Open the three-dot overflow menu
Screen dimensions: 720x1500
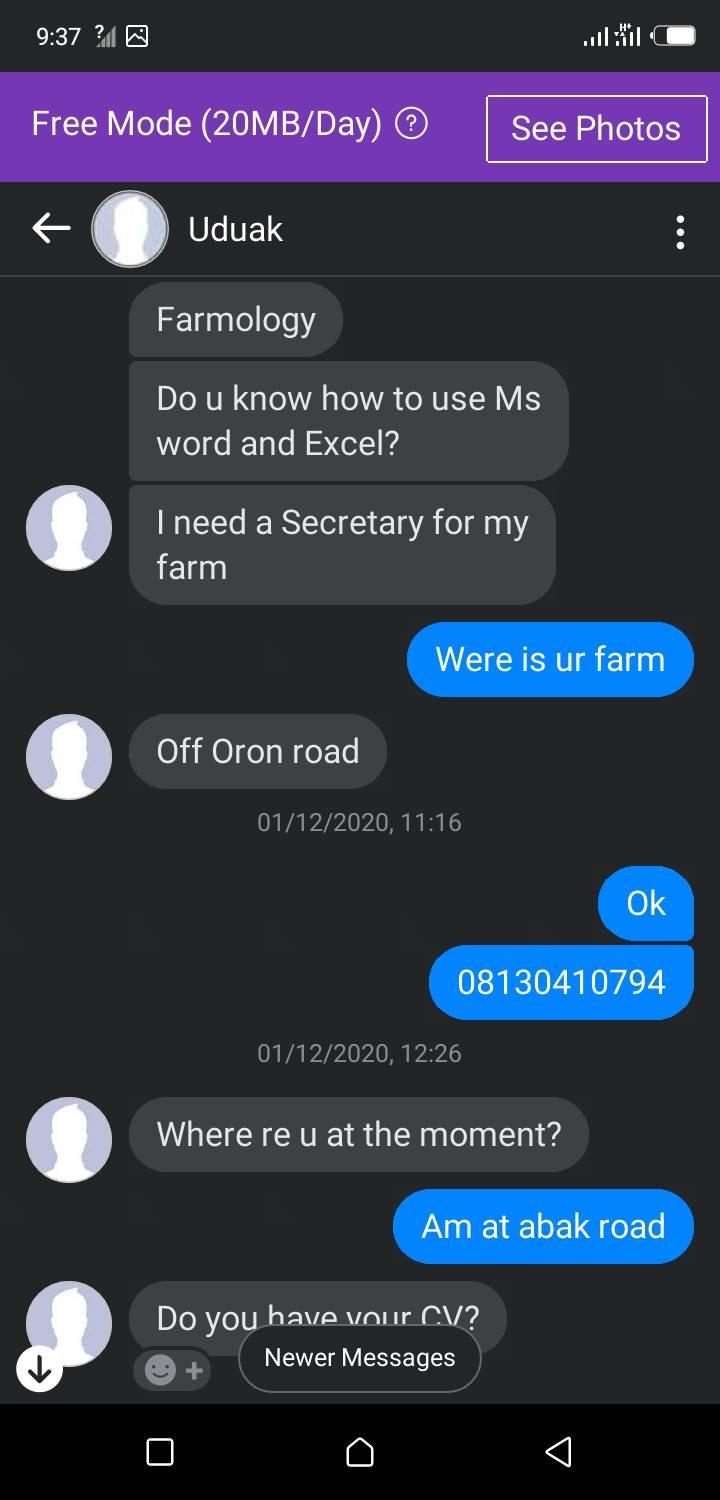pos(680,232)
